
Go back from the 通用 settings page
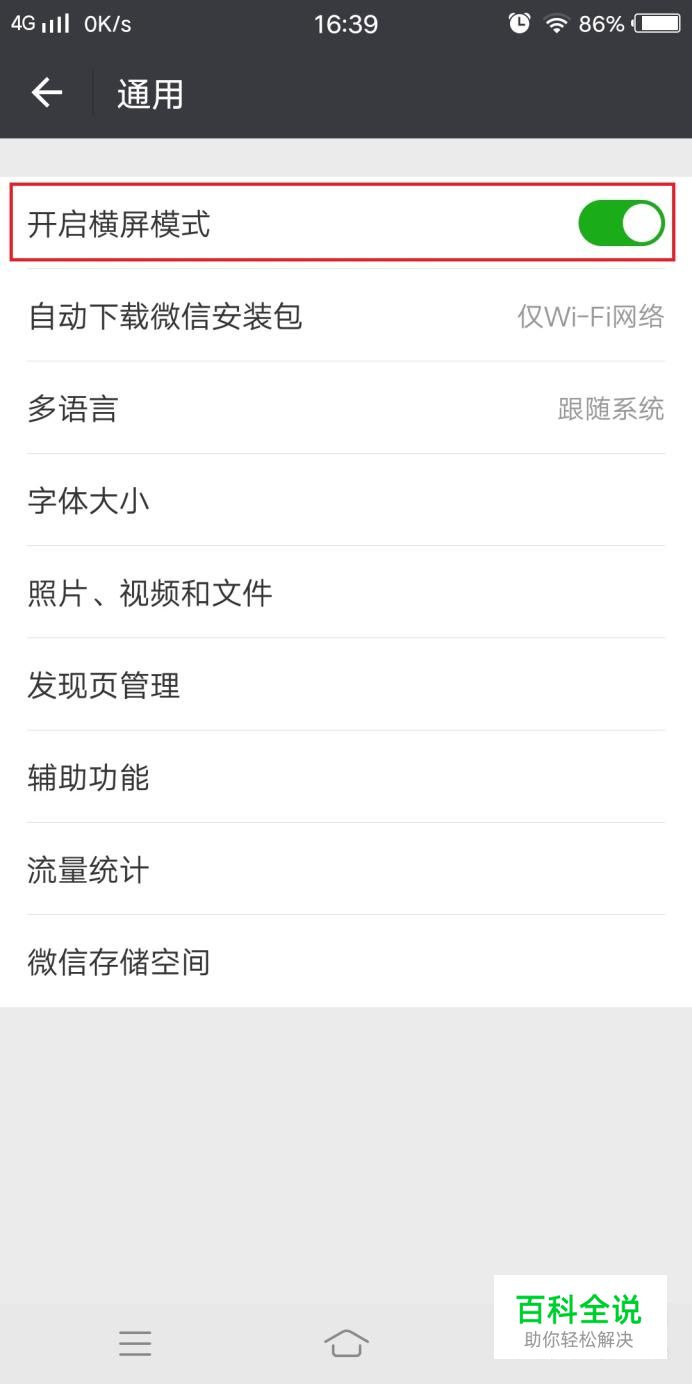pyautogui.click(x=47, y=94)
